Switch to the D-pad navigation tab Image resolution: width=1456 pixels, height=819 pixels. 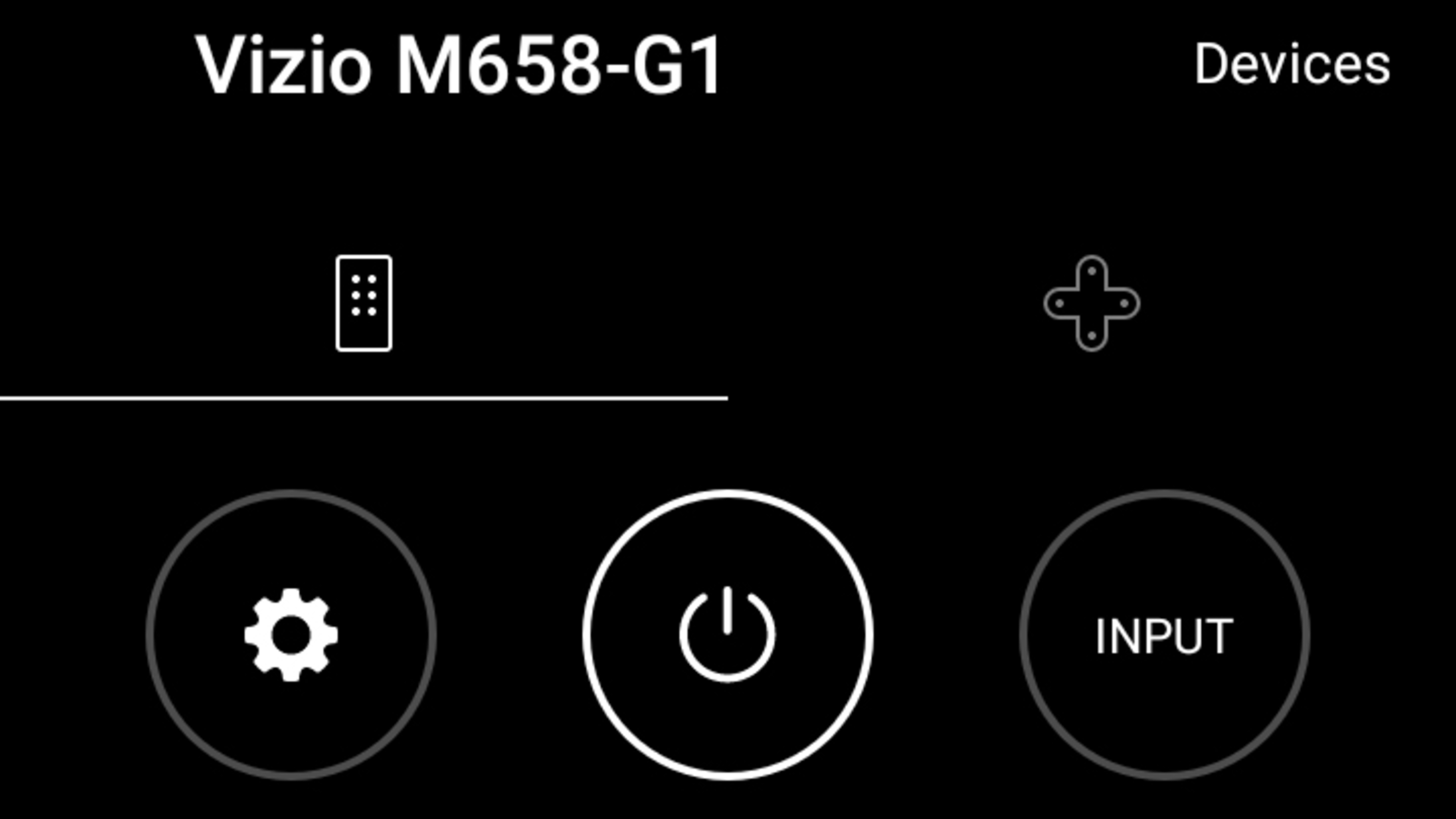point(1092,303)
